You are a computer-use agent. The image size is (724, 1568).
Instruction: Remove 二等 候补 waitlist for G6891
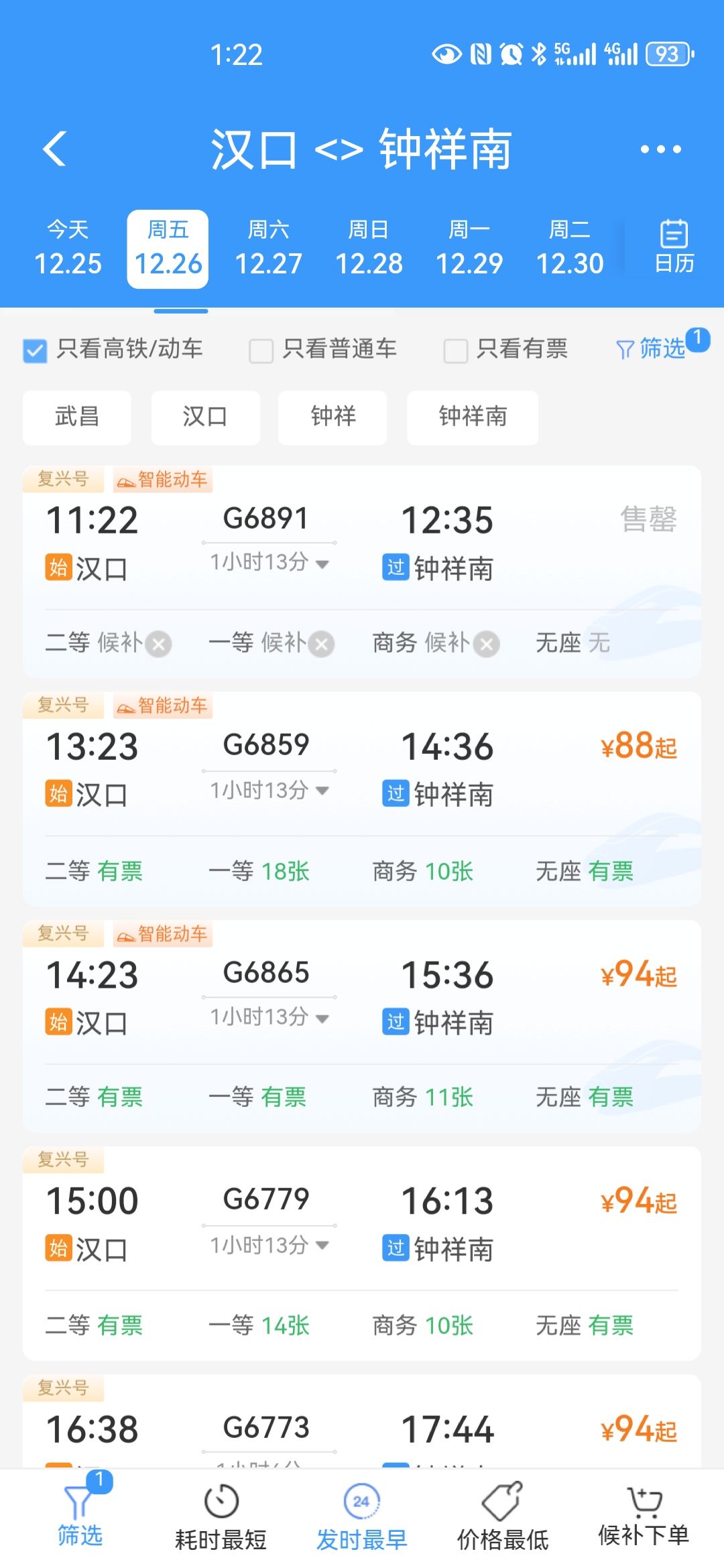[158, 643]
